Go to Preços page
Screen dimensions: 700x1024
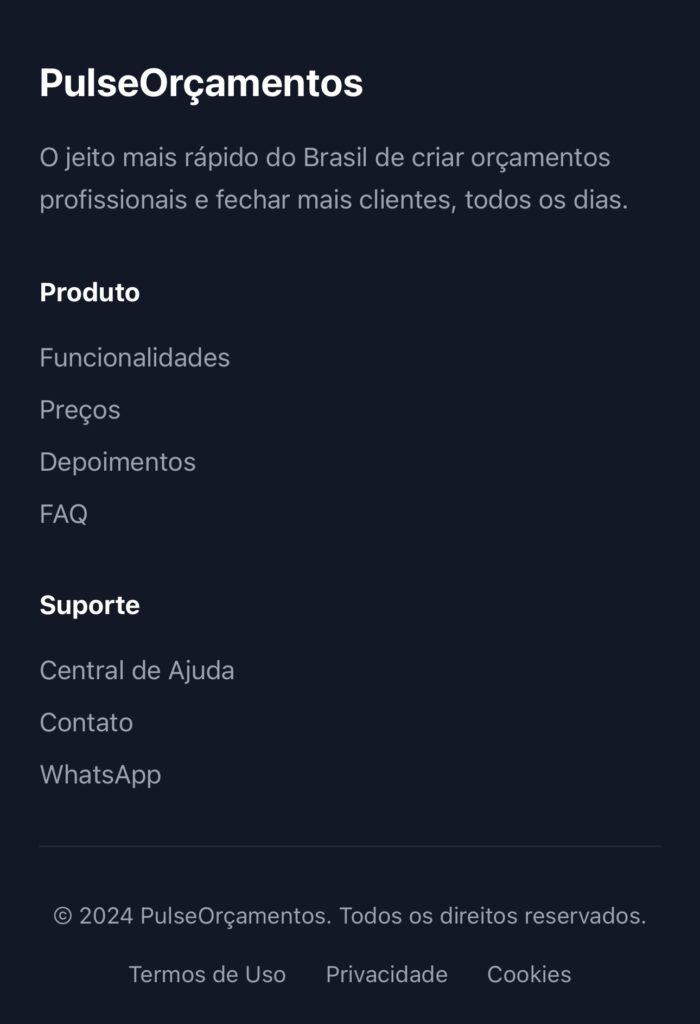click(80, 410)
